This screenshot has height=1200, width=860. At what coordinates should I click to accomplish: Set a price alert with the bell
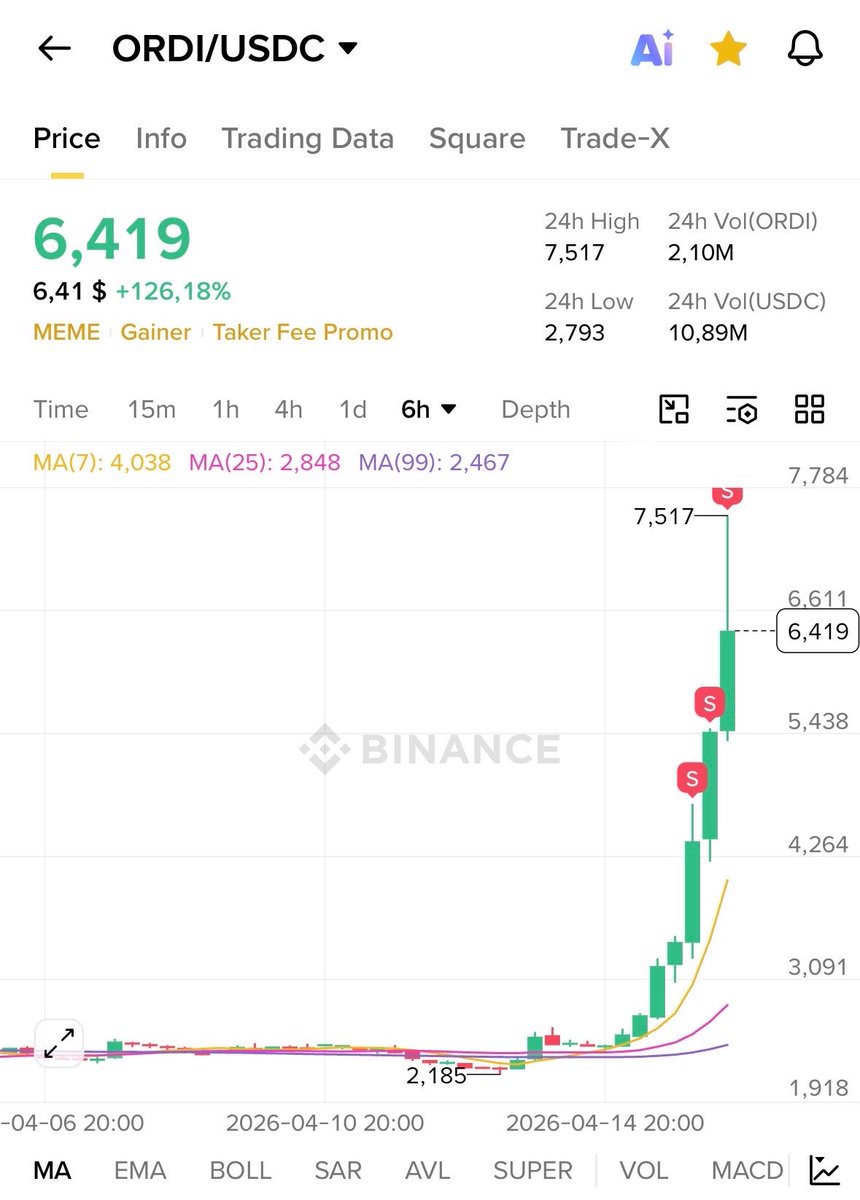click(805, 48)
